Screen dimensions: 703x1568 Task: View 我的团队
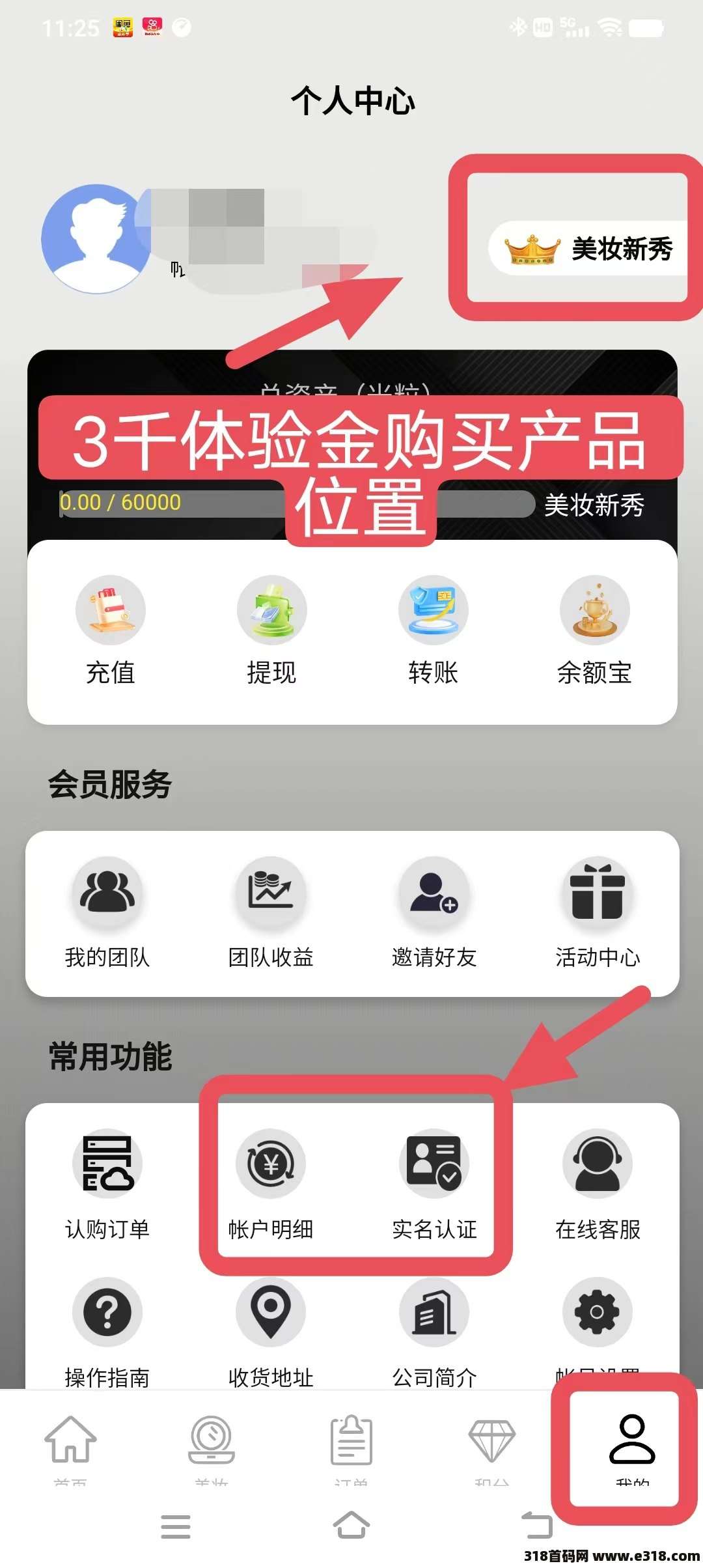click(107, 913)
